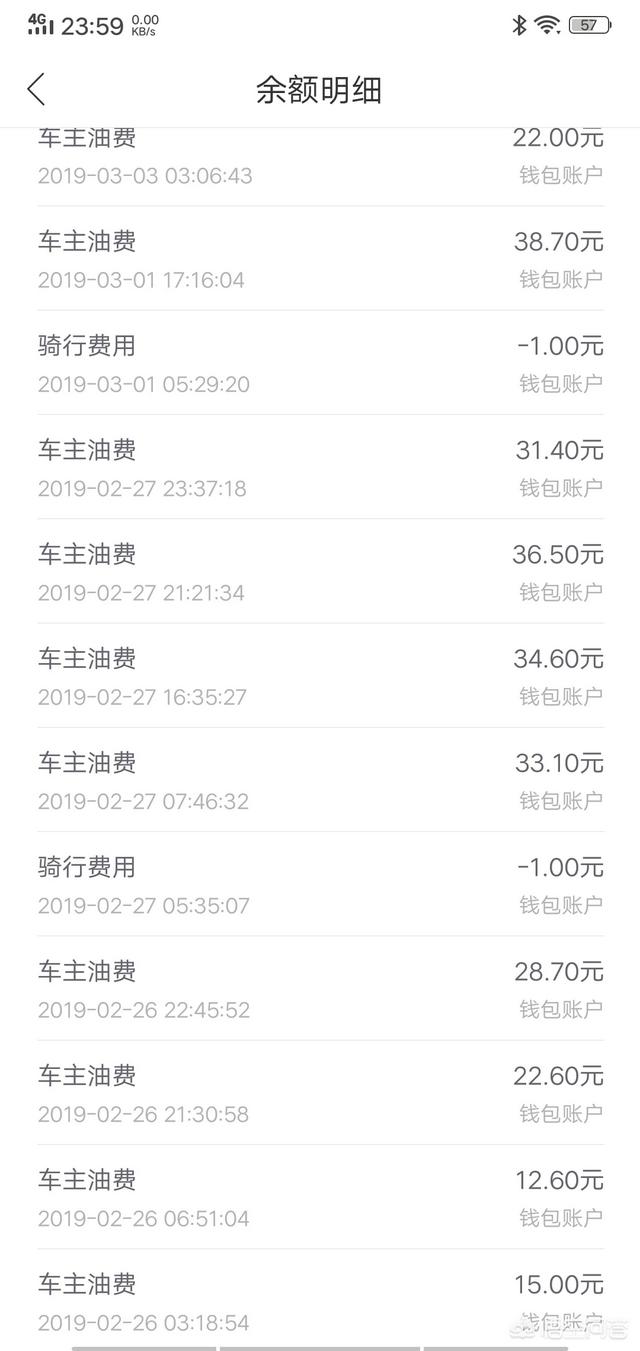Go back from the 余额明细 page

(x=36, y=89)
